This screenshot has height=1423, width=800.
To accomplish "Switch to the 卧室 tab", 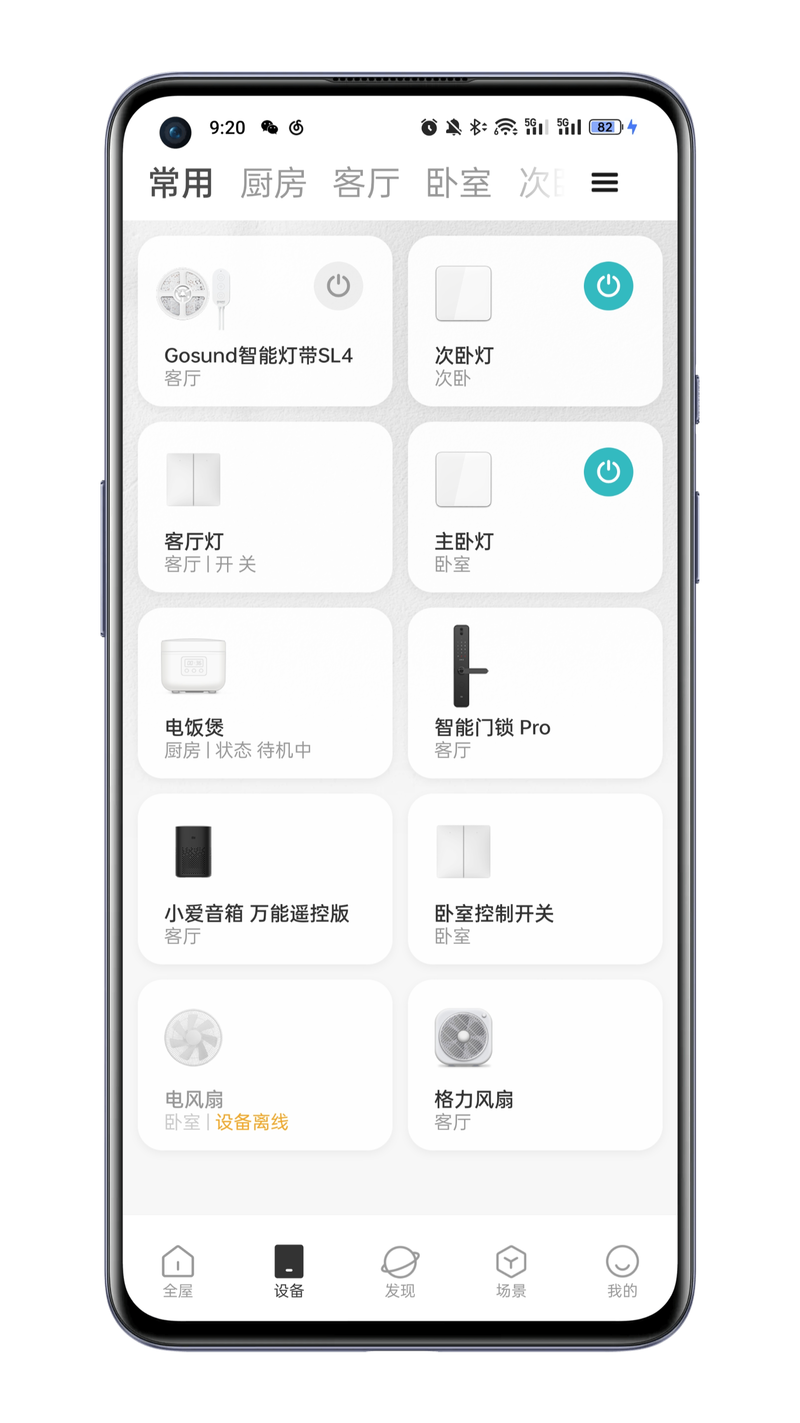I will pyautogui.click(x=458, y=183).
